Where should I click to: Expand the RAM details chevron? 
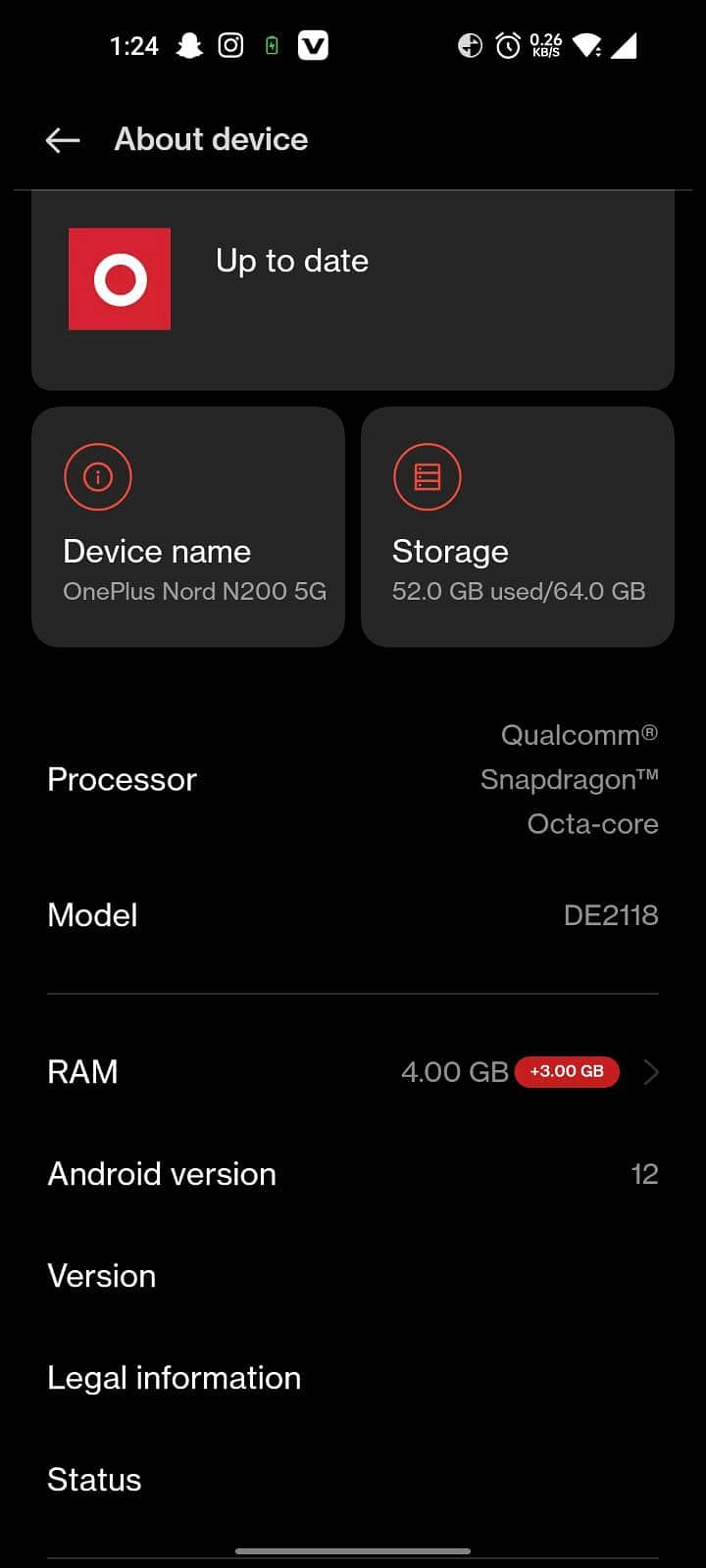tap(650, 1072)
